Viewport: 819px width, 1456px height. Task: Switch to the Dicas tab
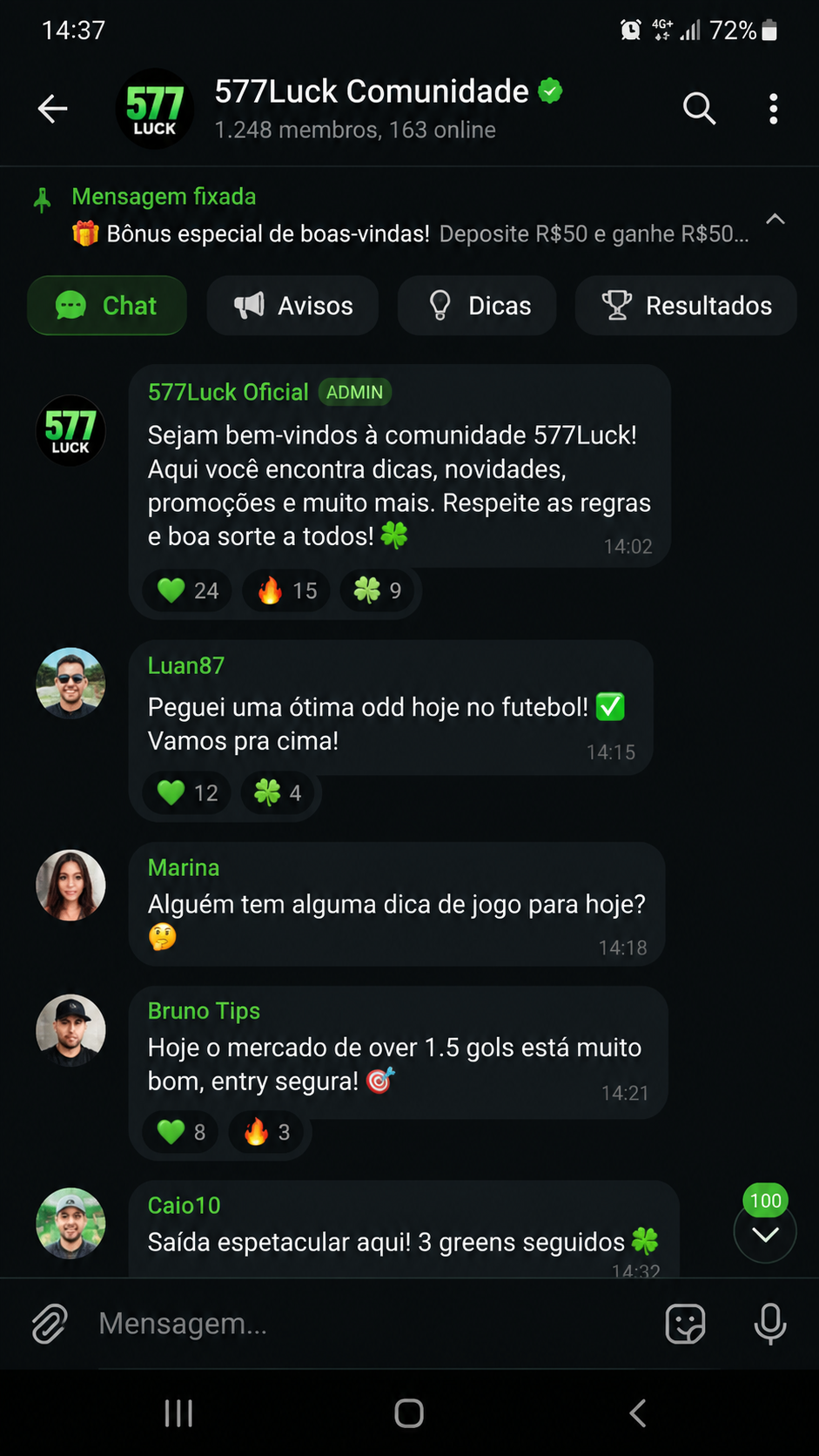[x=477, y=306]
